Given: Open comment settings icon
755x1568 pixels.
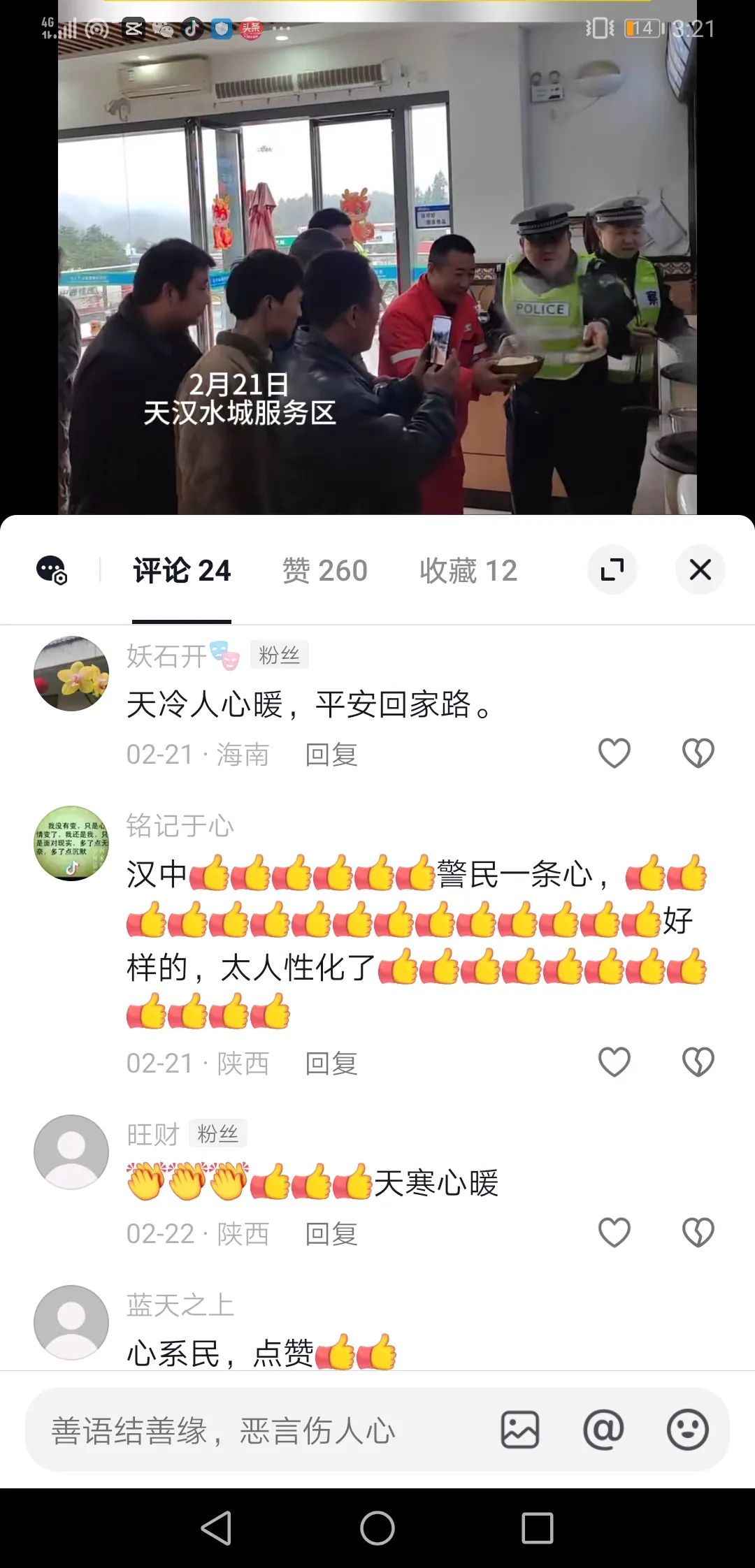Looking at the screenshot, I should [52, 570].
